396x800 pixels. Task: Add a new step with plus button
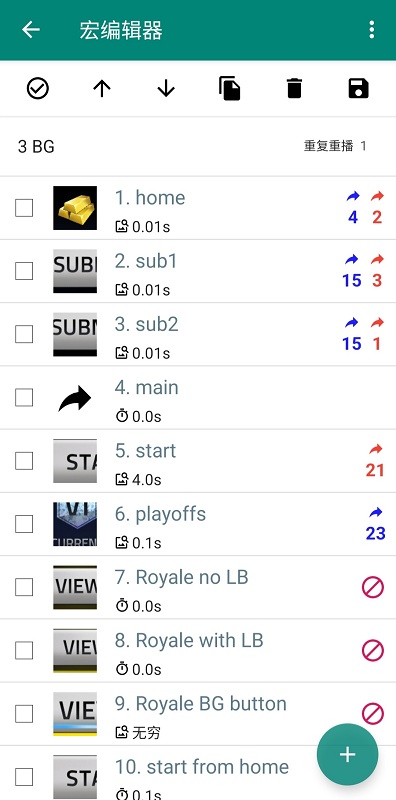coord(348,754)
